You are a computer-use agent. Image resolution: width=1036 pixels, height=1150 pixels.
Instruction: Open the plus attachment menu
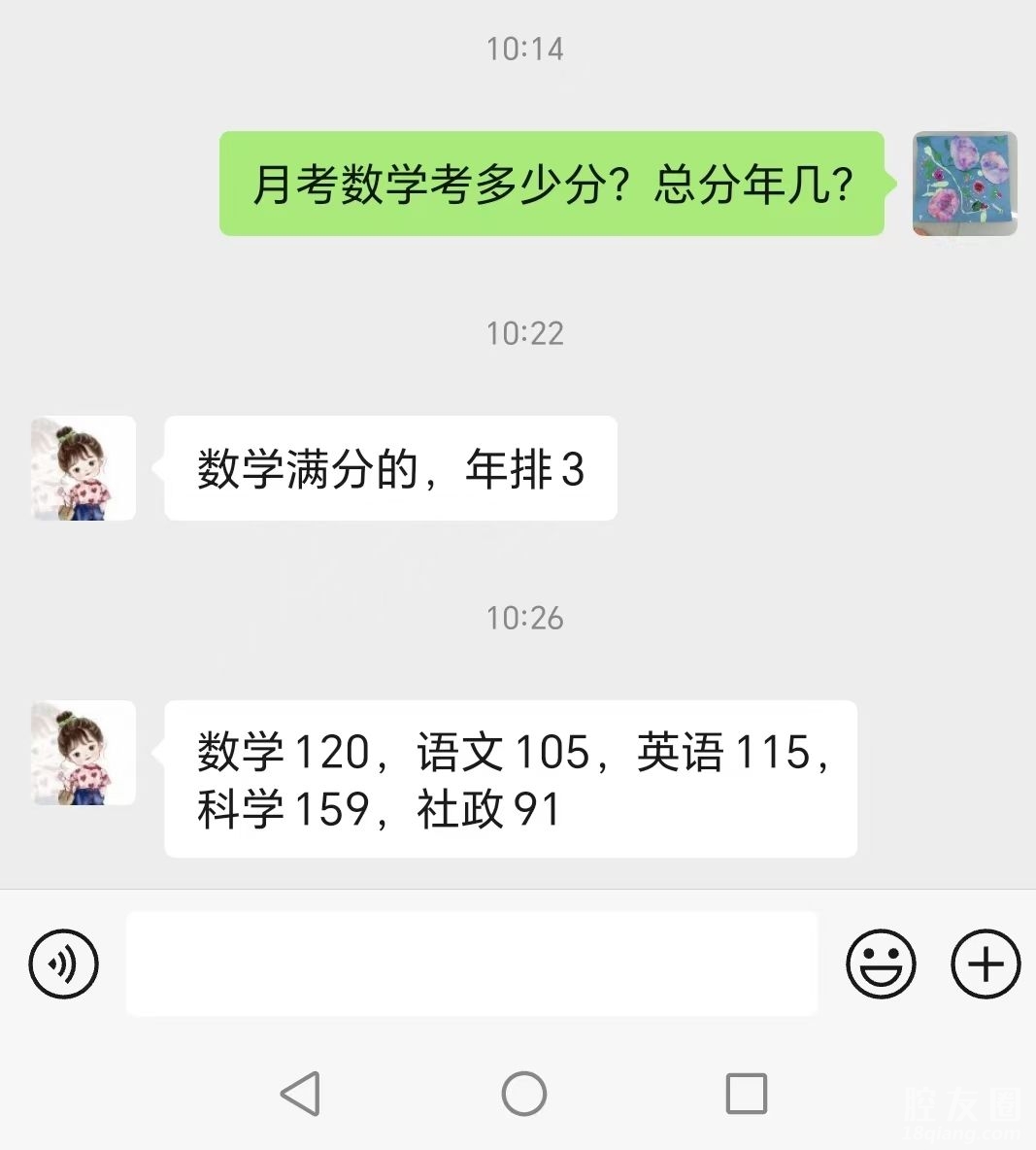point(986,964)
